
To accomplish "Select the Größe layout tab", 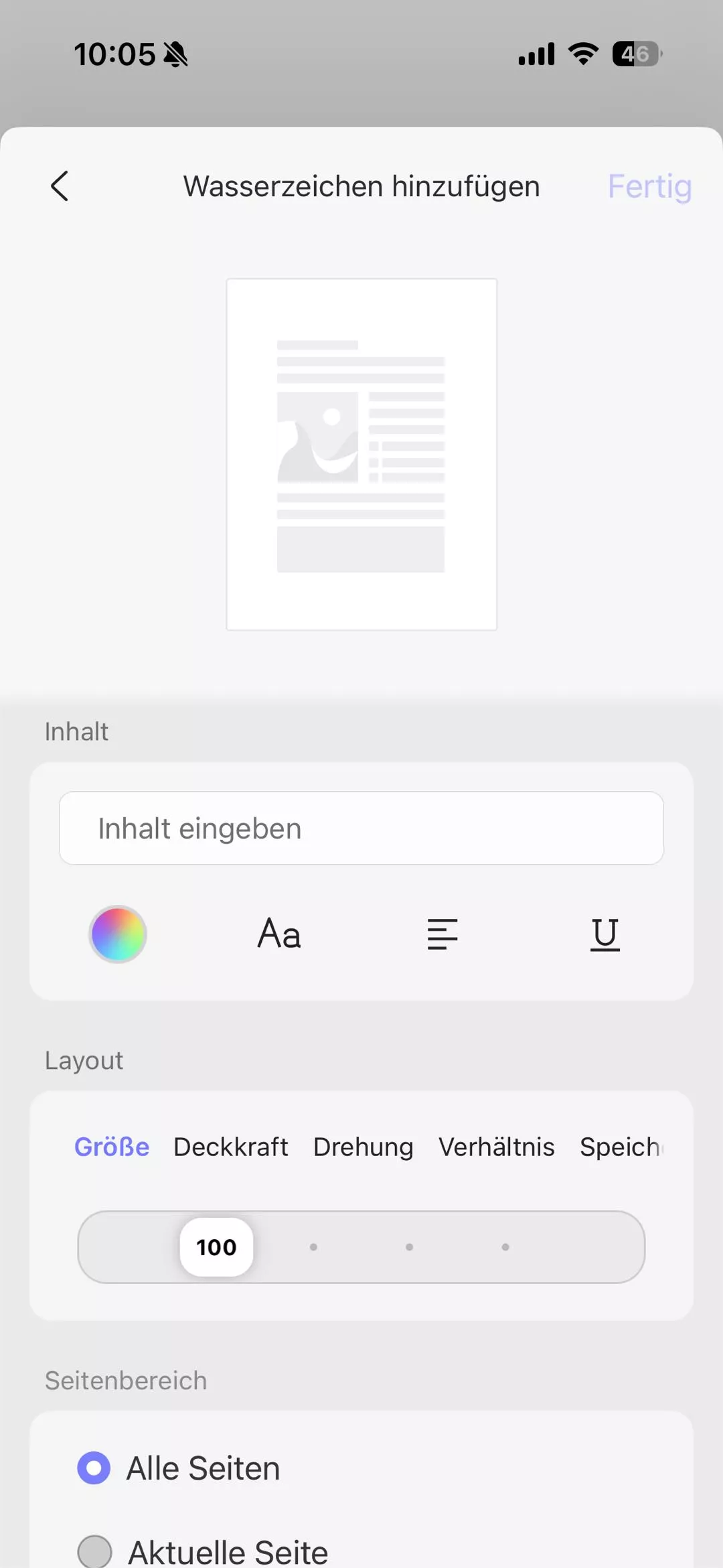I will coord(112,1147).
